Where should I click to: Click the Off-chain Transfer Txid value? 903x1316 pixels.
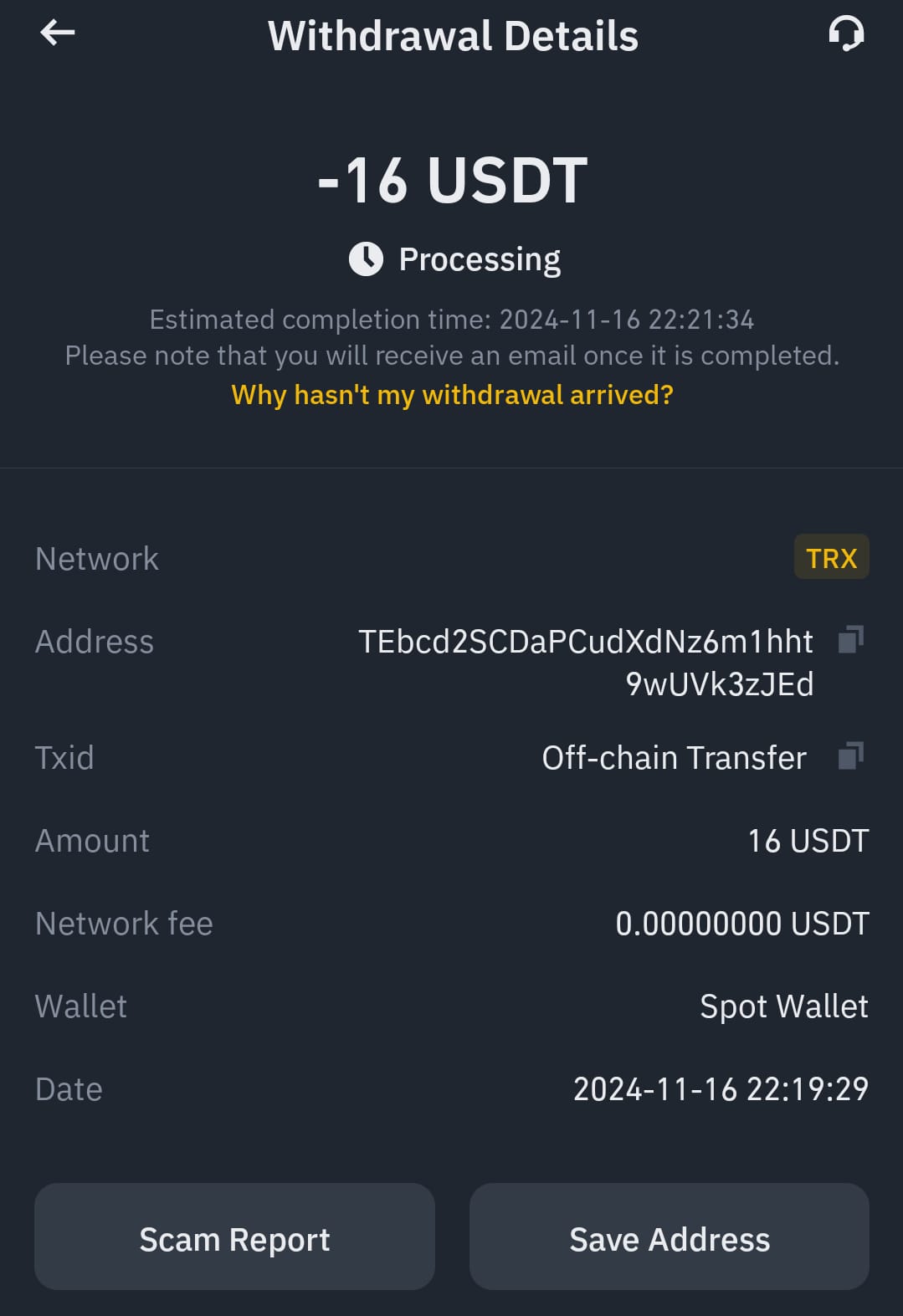[x=675, y=756]
